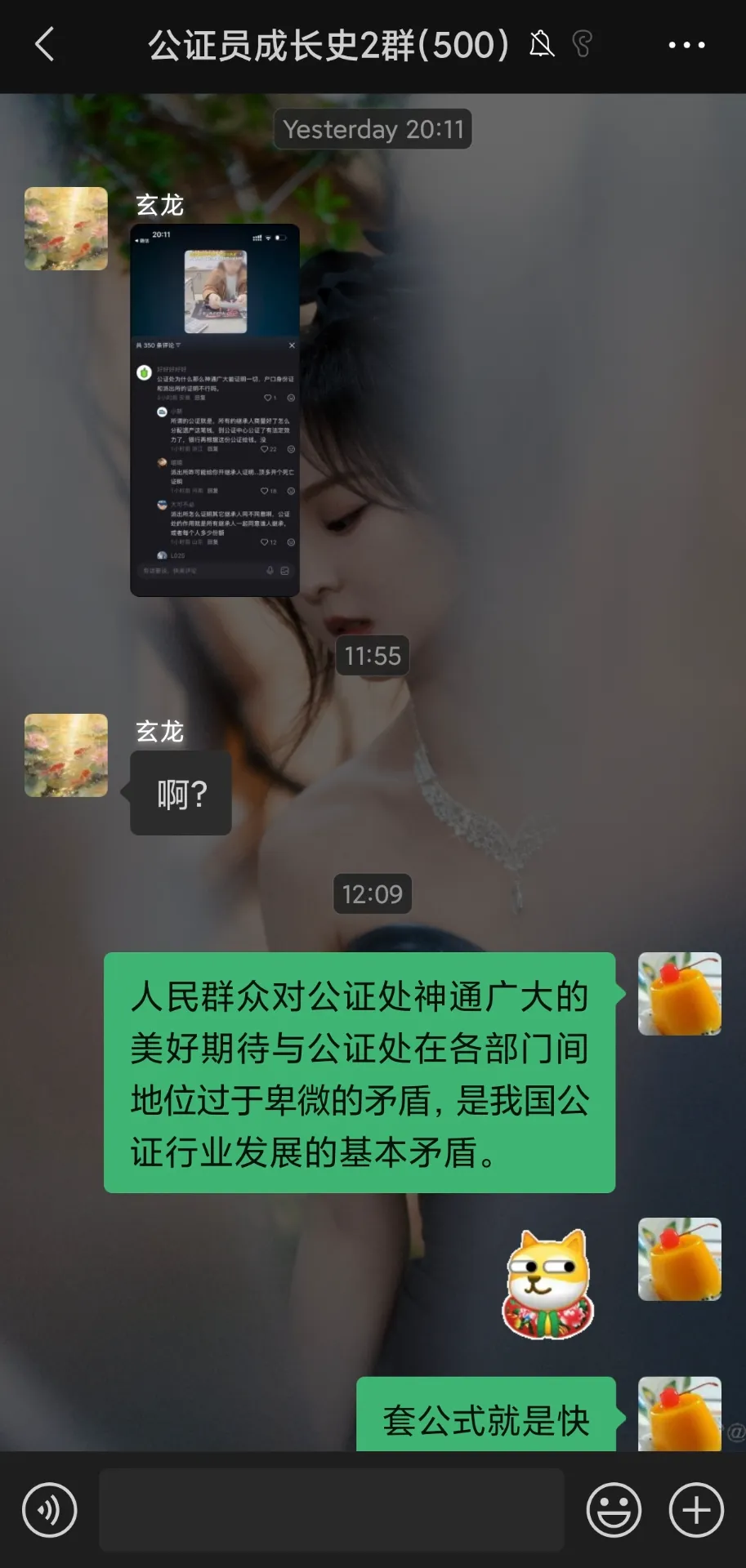Tap the pudding avatar beside the green message

(679, 996)
